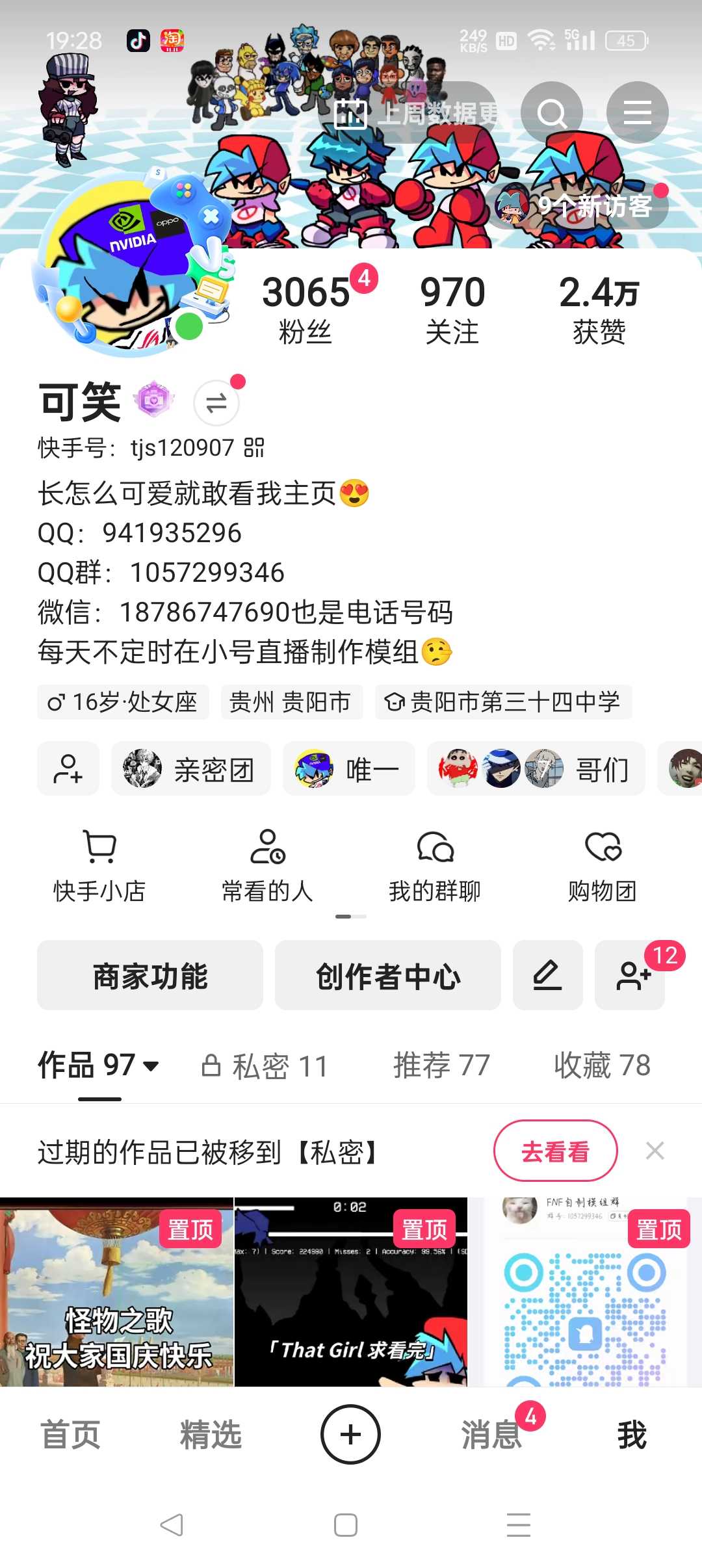
Task: Open the add friends icon with badge 12
Action: [x=630, y=976]
